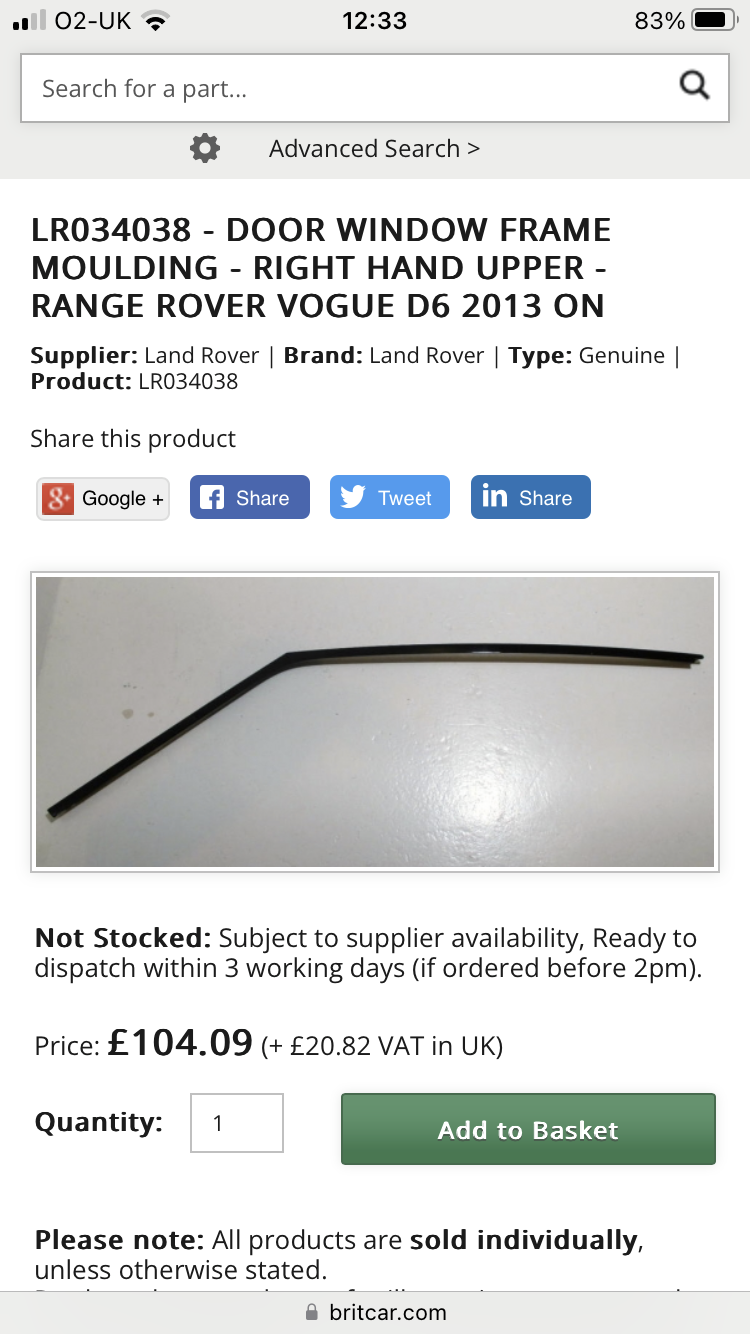Add to Basket
The height and width of the screenshot is (1334, 750).
point(528,1129)
